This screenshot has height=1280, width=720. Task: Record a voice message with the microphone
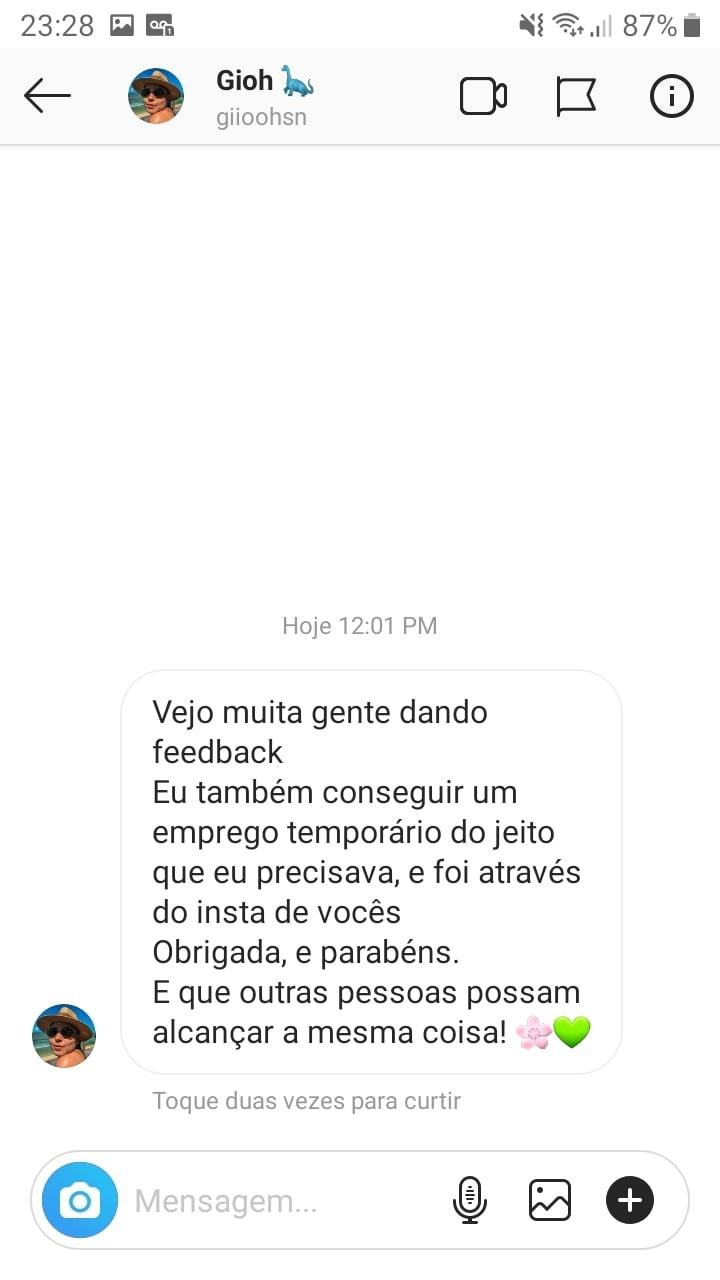pyautogui.click(x=470, y=1200)
